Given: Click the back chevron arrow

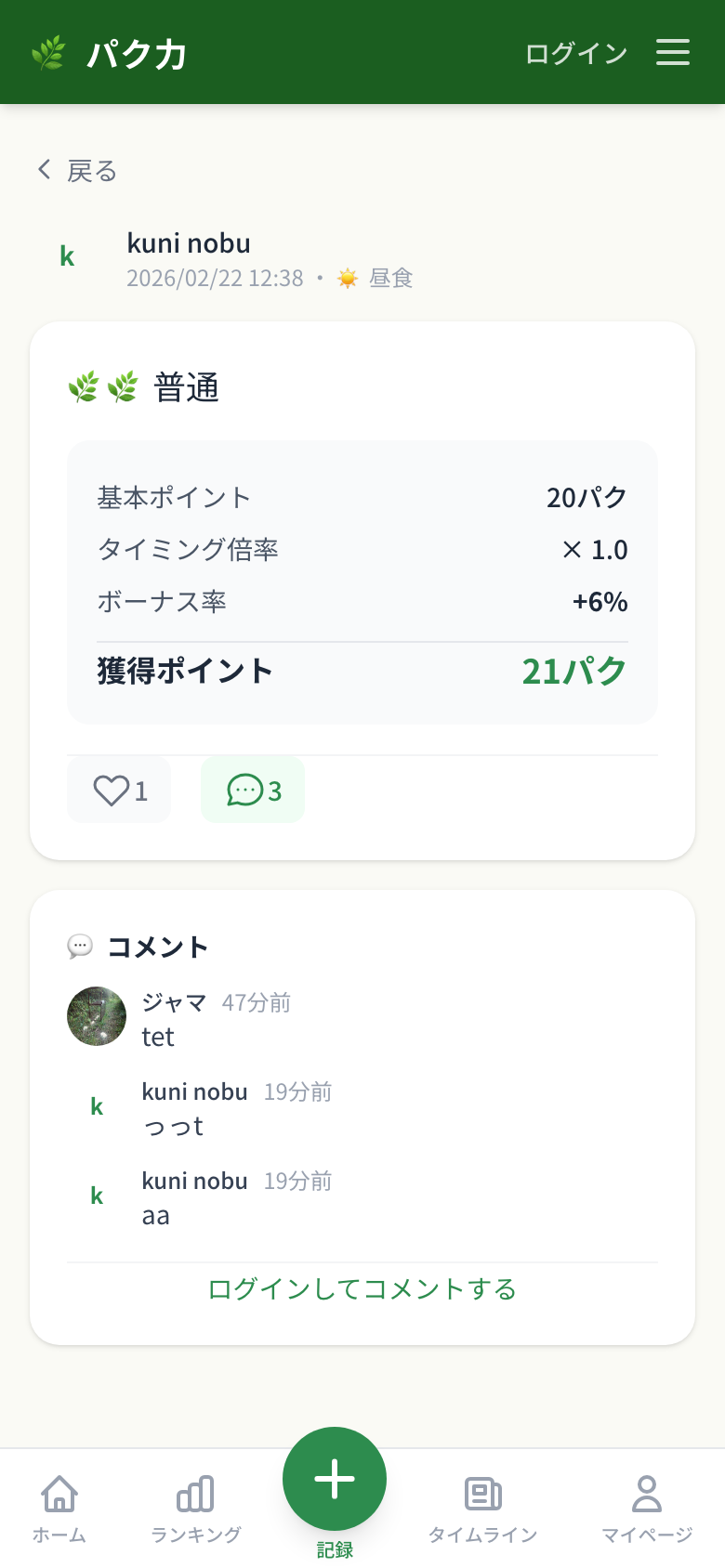Looking at the screenshot, I should pyautogui.click(x=42, y=170).
